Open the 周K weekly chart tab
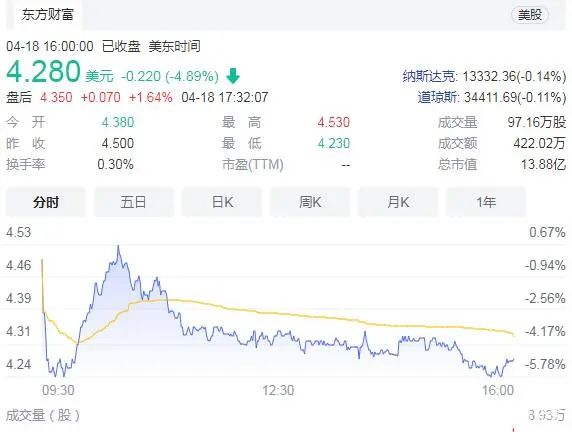The image size is (572, 432). (310, 202)
